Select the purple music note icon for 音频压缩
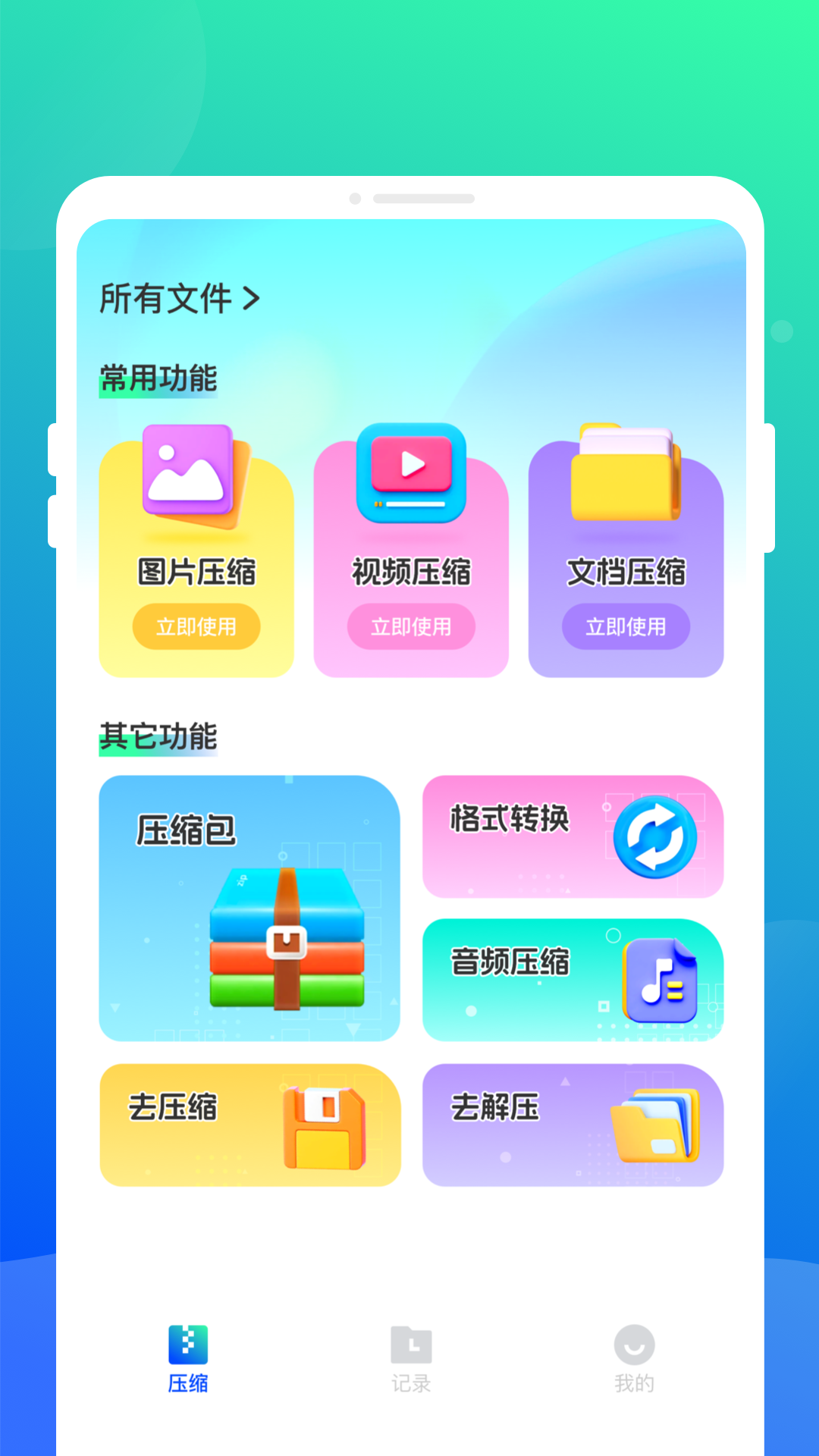Image resolution: width=819 pixels, height=1456 pixels. click(x=658, y=980)
